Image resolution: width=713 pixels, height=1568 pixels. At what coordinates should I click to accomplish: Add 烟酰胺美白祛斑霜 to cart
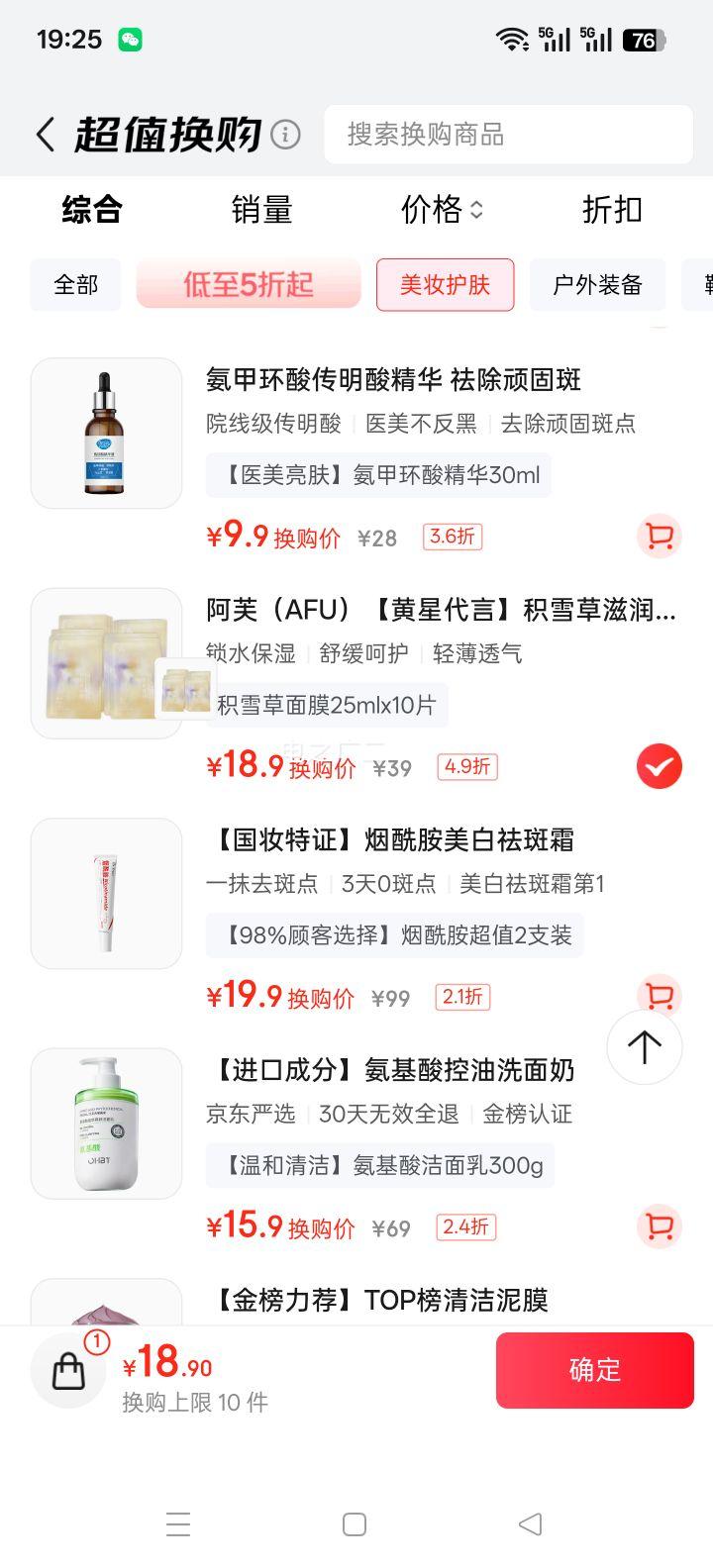pyautogui.click(x=659, y=992)
